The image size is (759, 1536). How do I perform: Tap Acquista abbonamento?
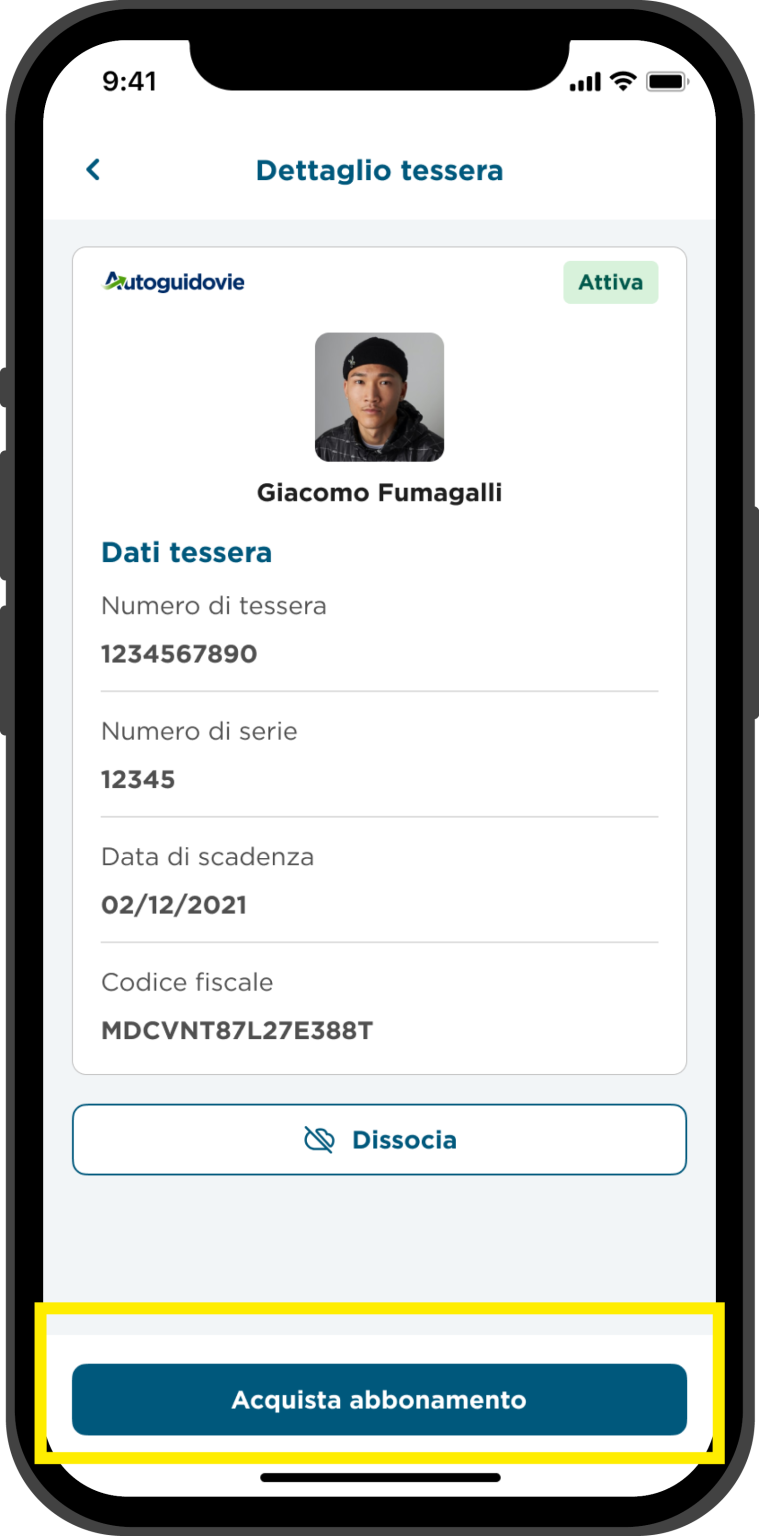(x=379, y=1399)
